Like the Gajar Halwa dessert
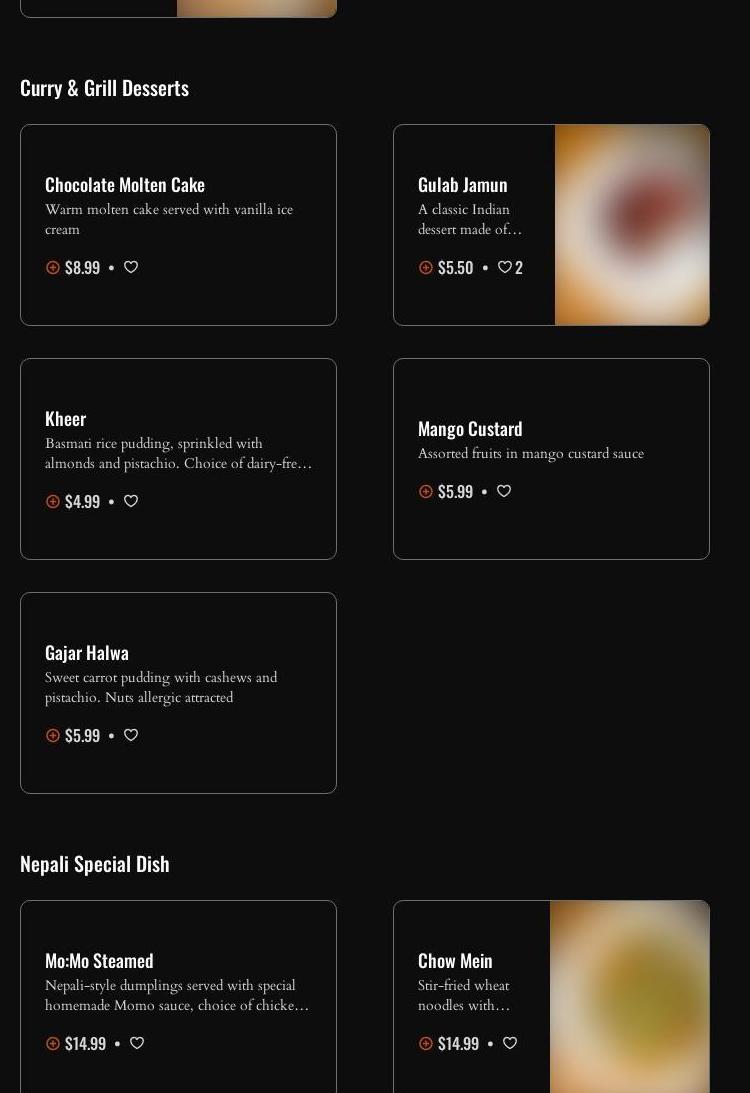 [131, 735]
